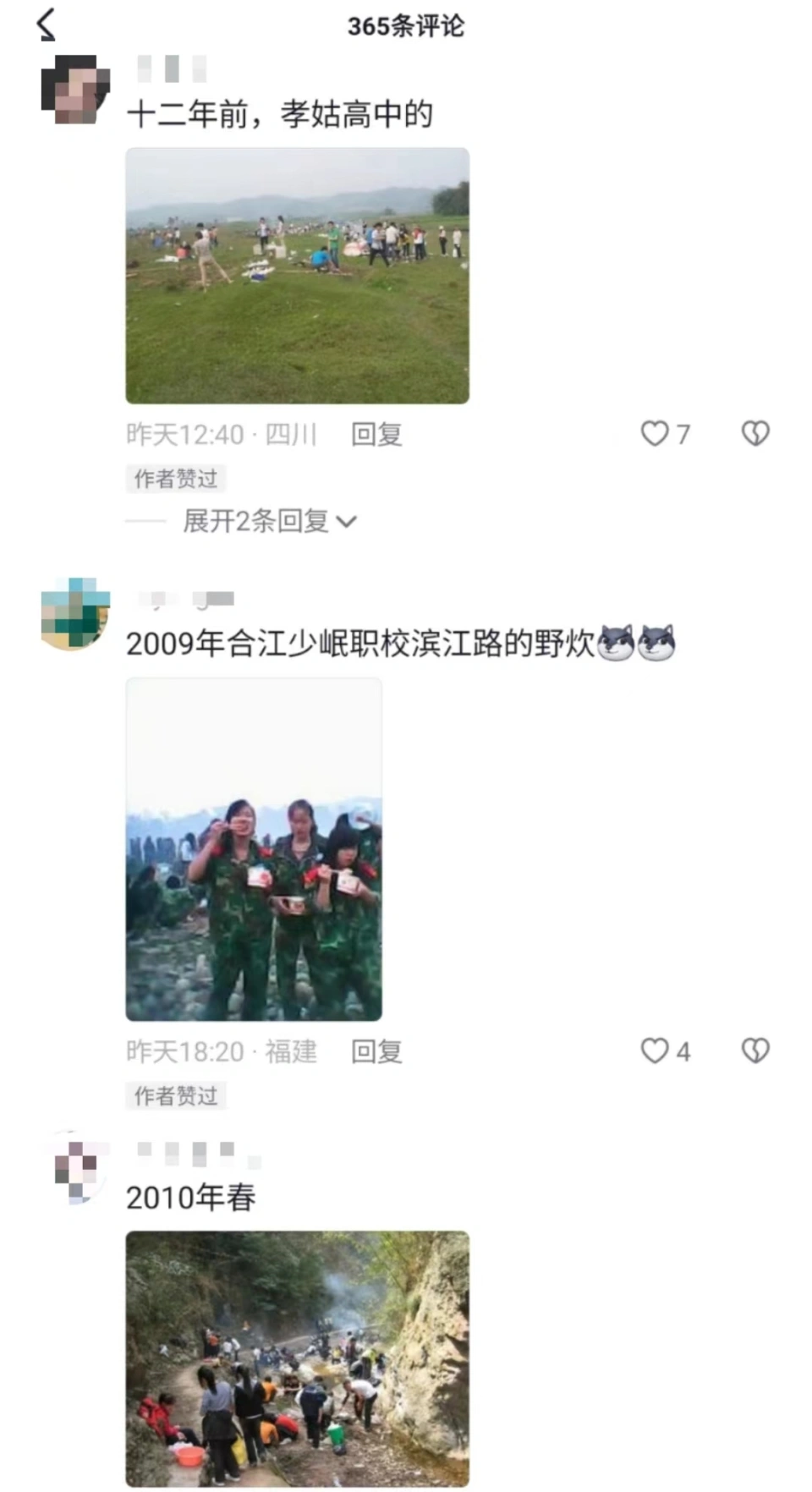Open the grassland picnic photo

297,276
